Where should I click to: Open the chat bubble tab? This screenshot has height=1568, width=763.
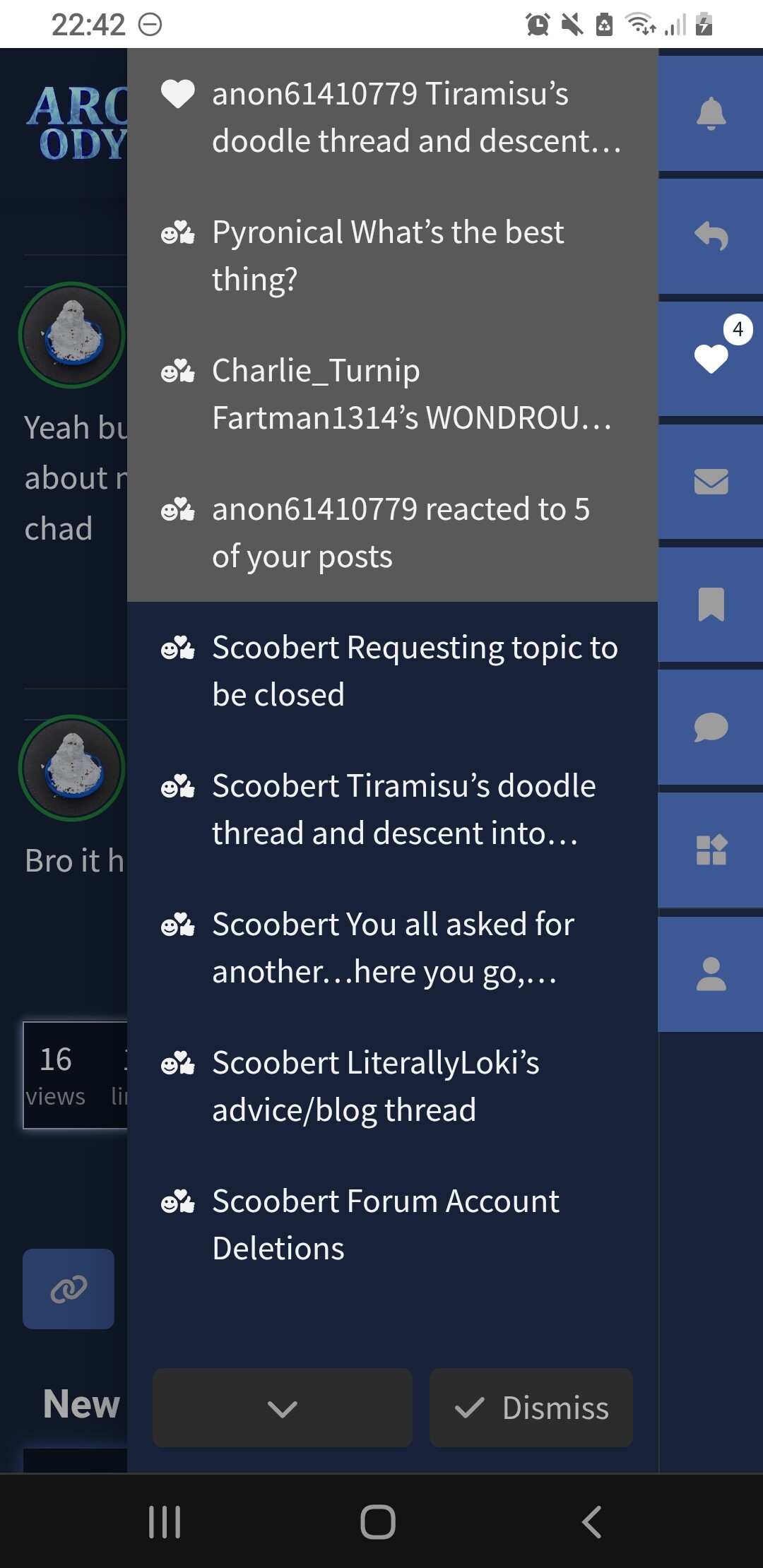711,727
